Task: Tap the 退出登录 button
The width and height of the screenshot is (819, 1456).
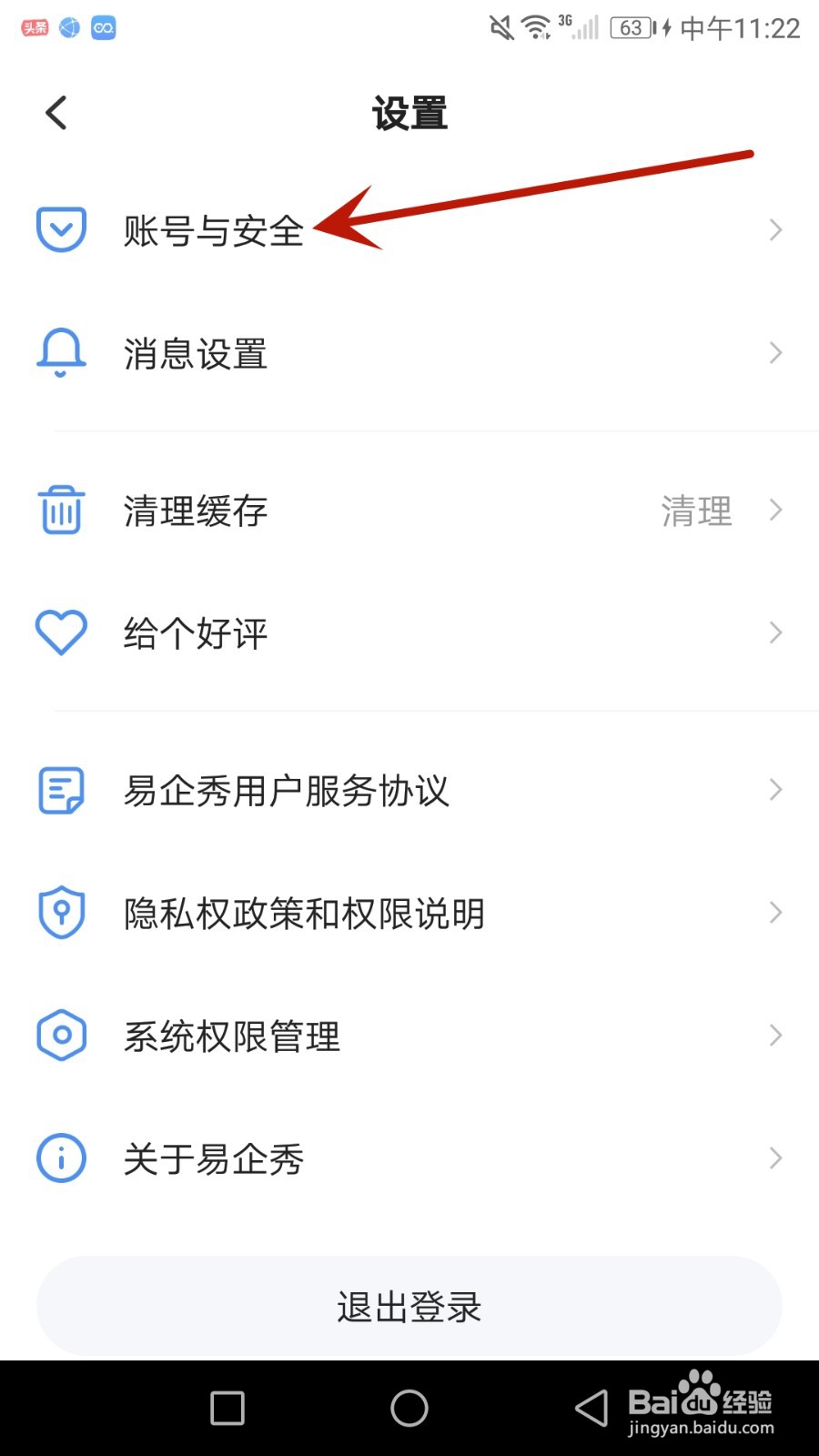Action: (409, 1307)
